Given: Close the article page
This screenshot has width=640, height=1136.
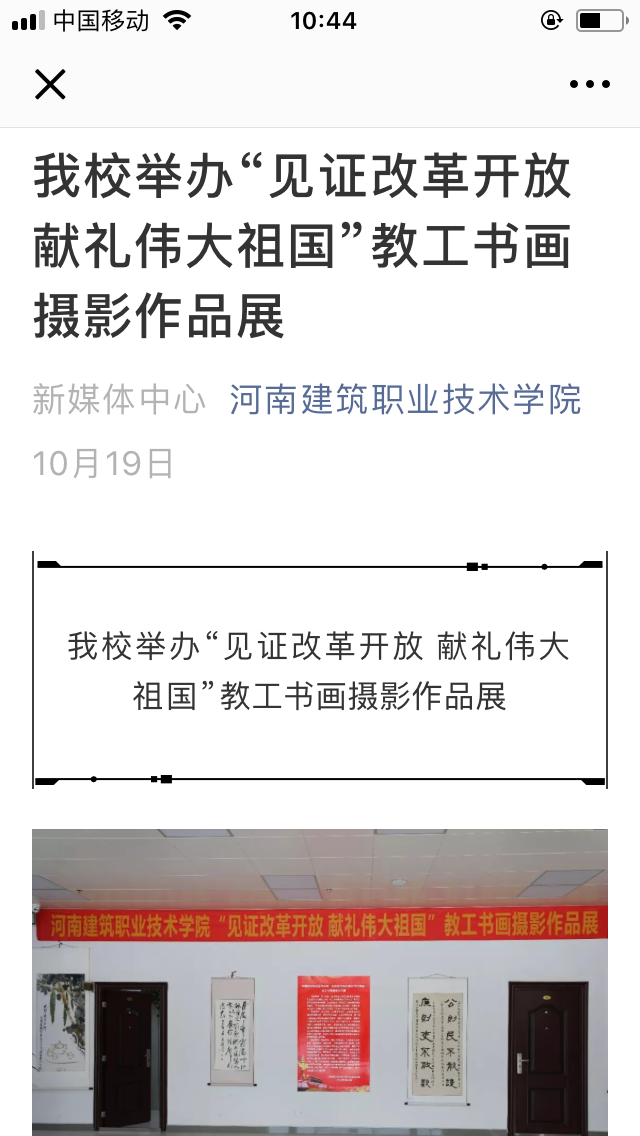Looking at the screenshot, I should click(50, 85).
